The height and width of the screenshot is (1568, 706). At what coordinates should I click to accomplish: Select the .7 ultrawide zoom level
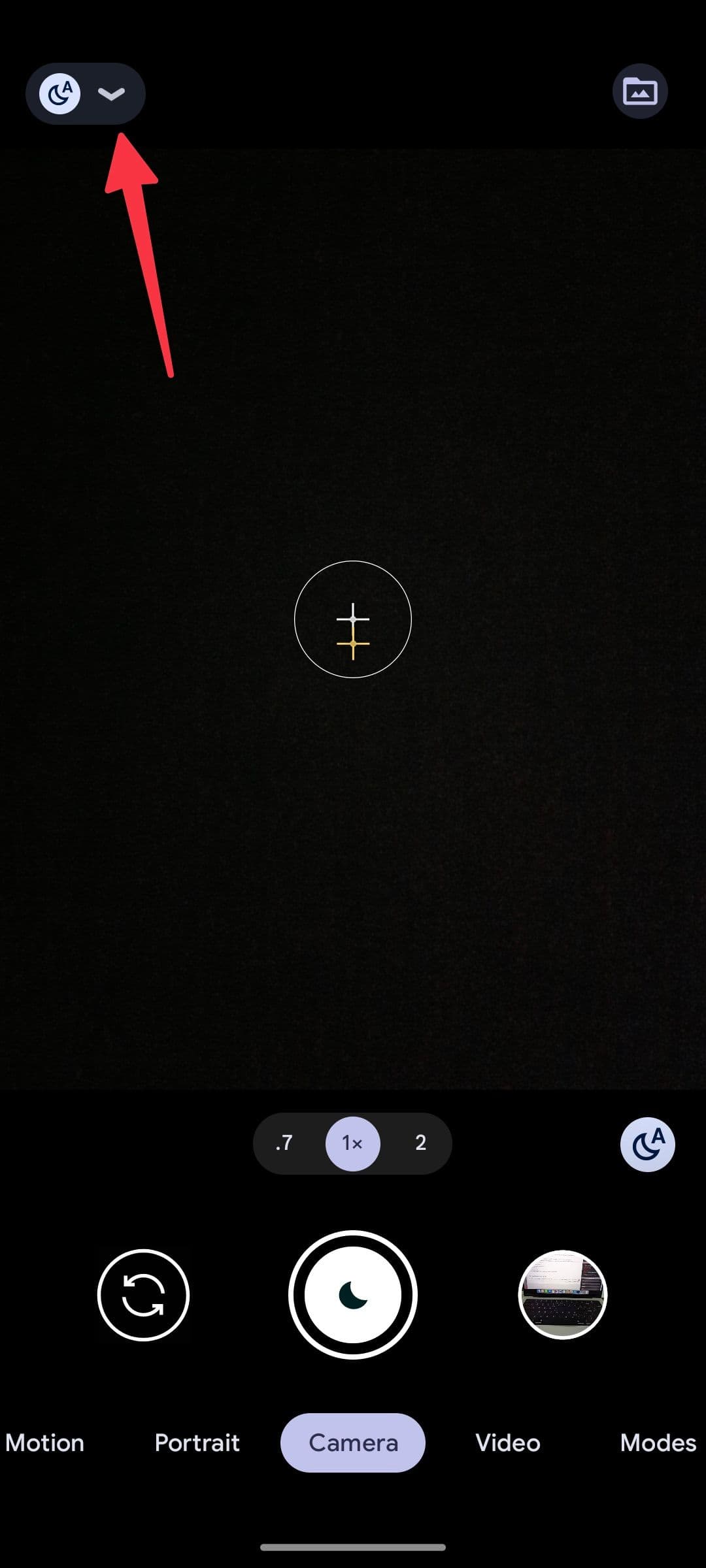pos(284,1143)
